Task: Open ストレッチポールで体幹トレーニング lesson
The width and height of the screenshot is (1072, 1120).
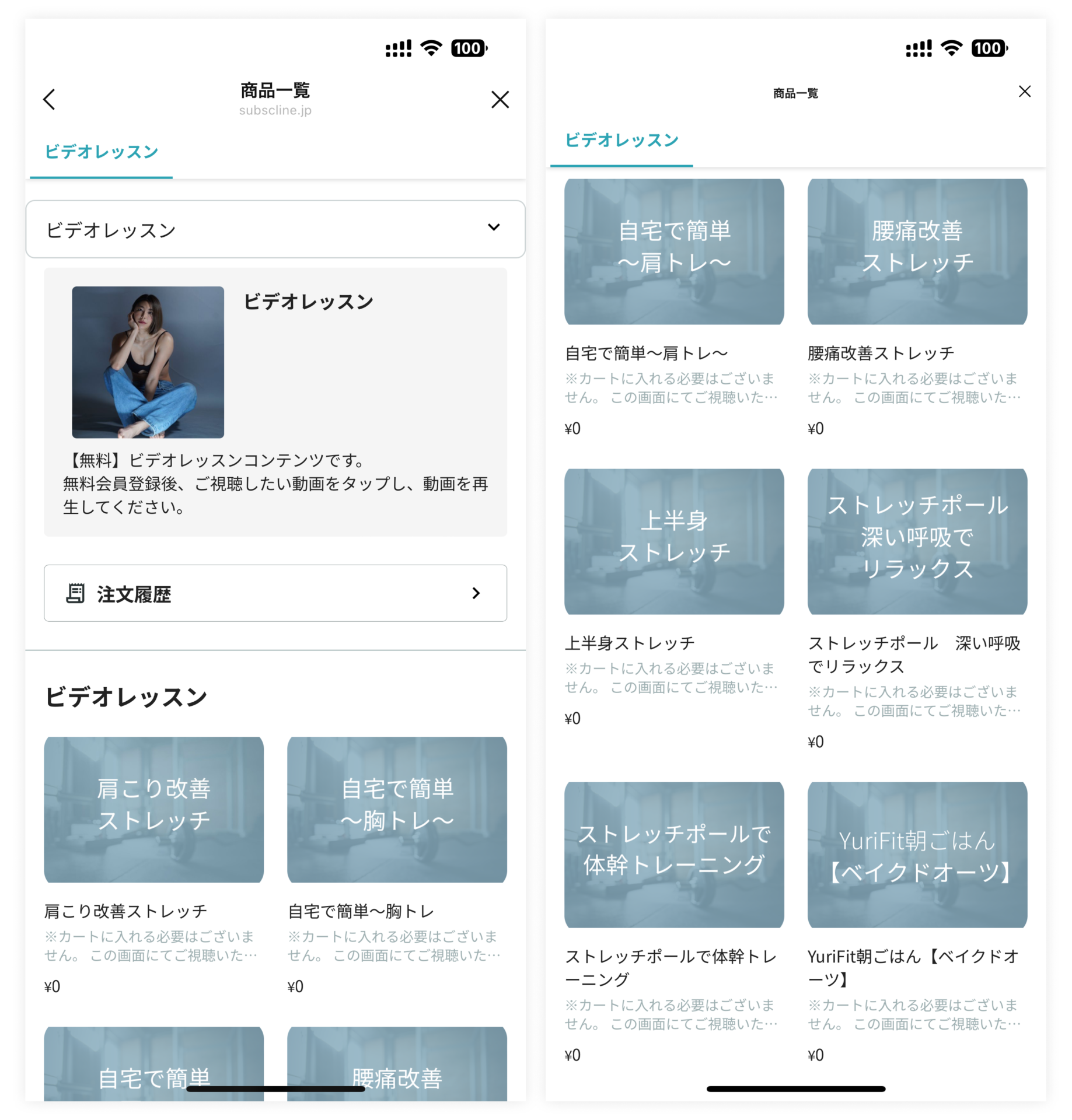Action: 673,855
